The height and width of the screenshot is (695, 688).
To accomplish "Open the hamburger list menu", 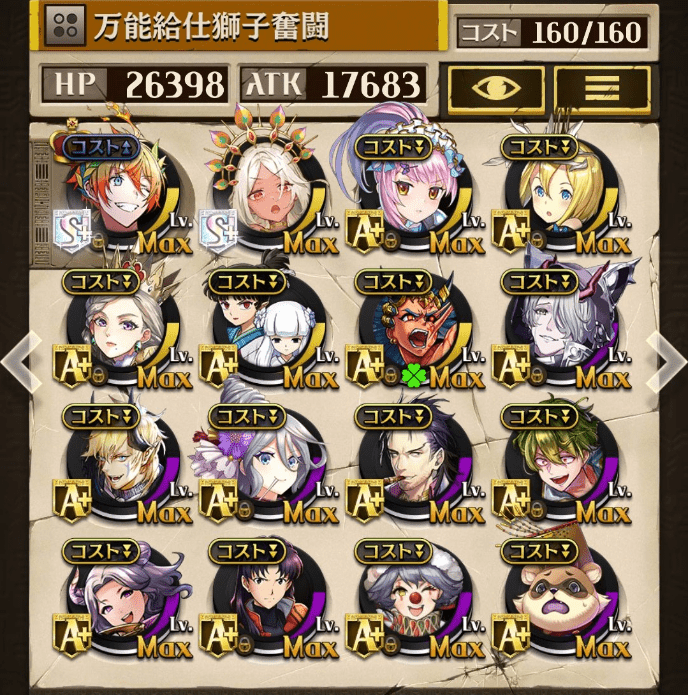I will [602, 88].
